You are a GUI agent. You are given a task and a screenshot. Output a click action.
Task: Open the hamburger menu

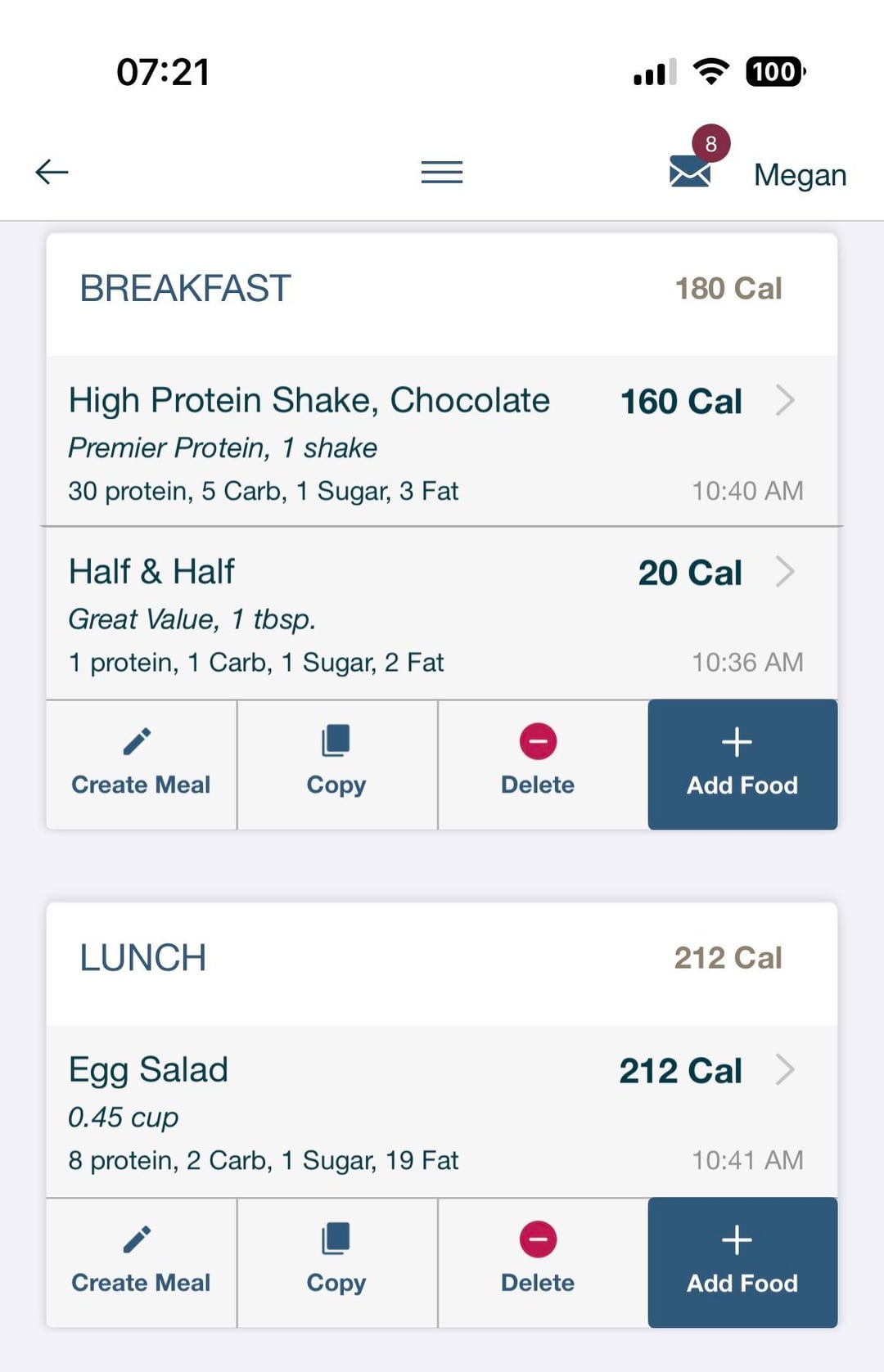point(442,172)
